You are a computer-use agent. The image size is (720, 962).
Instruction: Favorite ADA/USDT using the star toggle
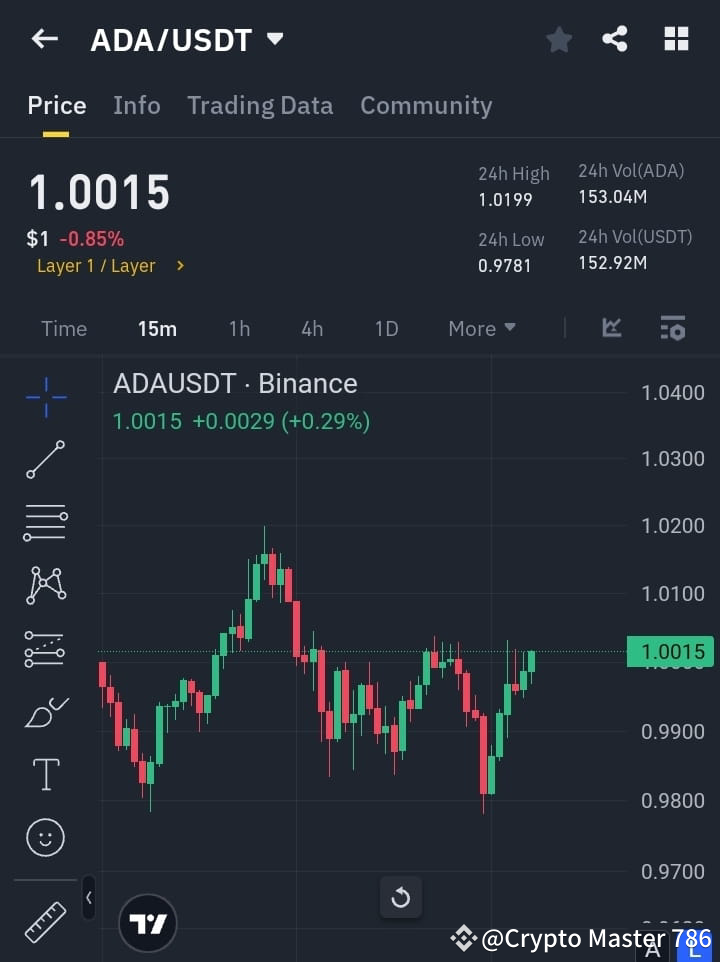(x=558, y=39)
